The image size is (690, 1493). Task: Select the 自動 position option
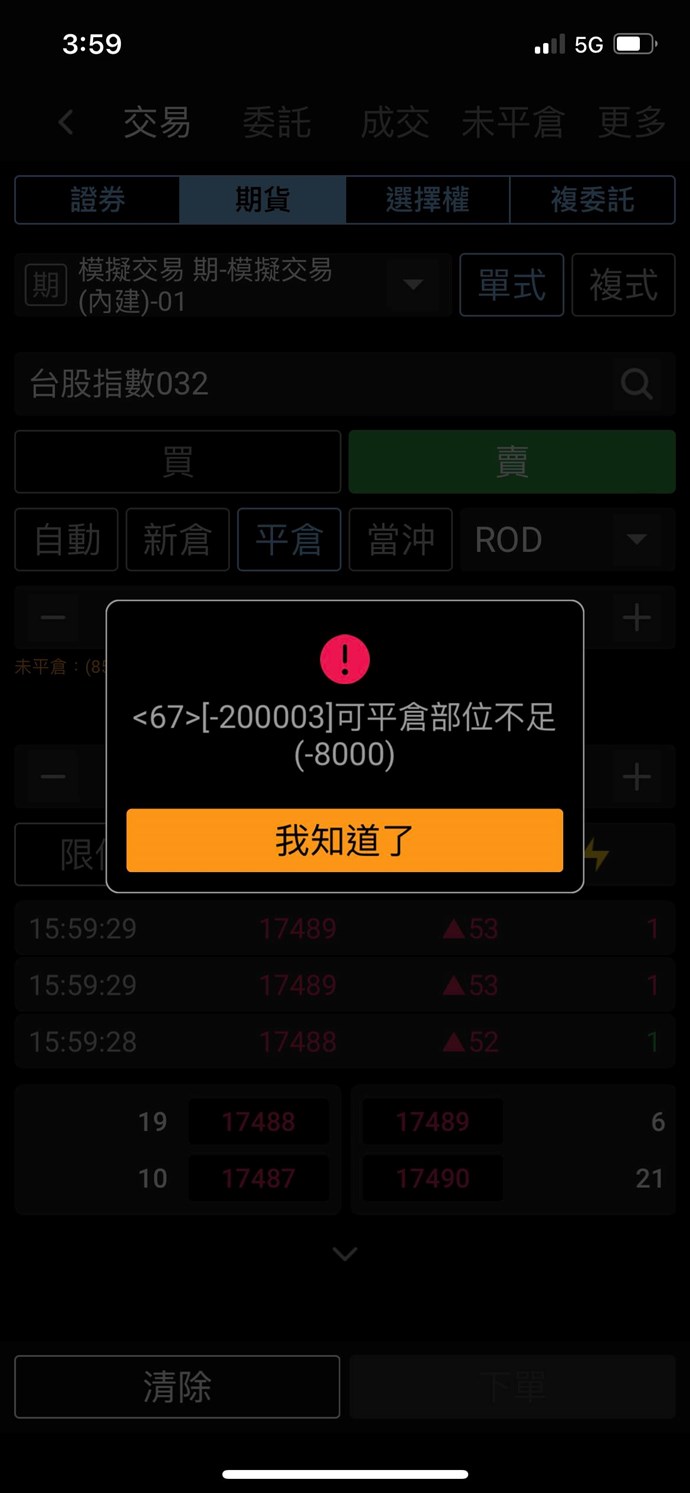tap(67, 540)
